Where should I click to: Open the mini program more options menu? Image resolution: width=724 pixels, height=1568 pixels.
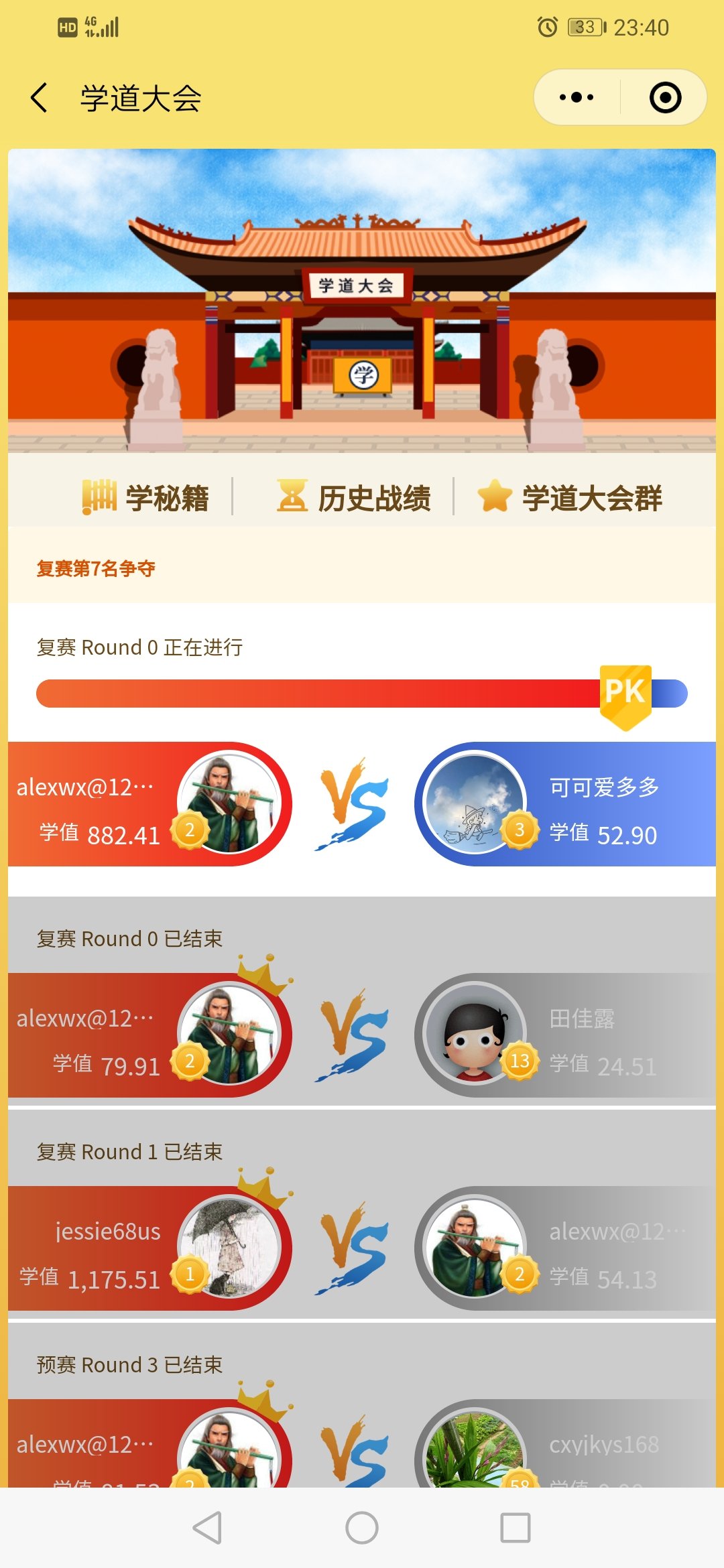pyautogui.click(x=577, y=98)
